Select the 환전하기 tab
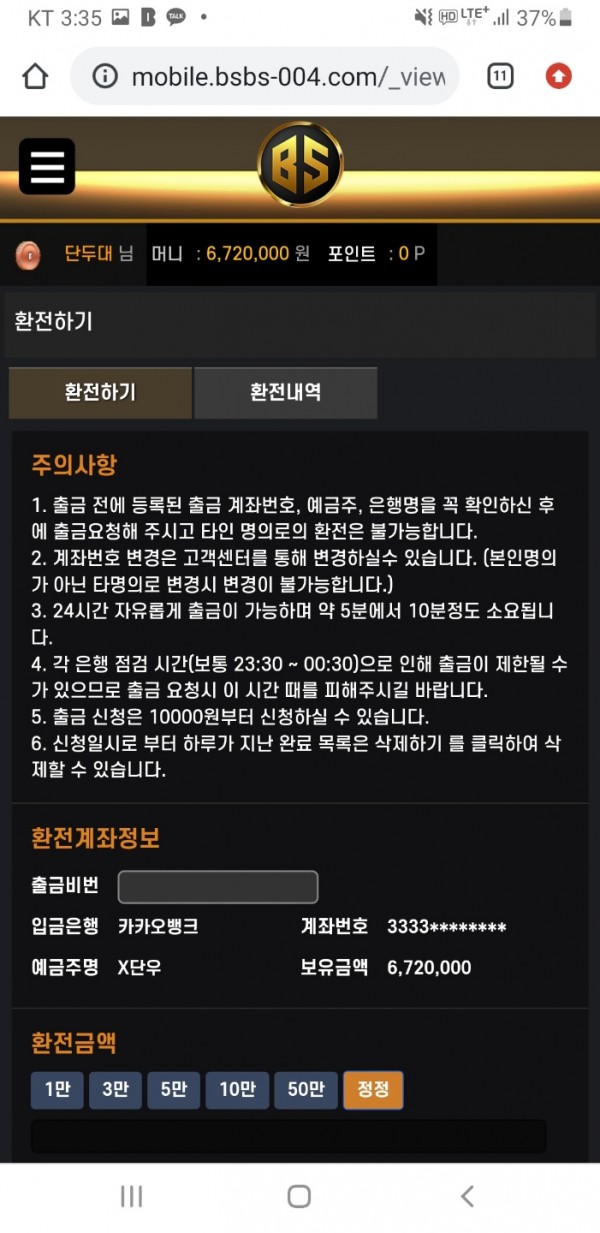Screen dimensions: 600x1233 (100, 392)
